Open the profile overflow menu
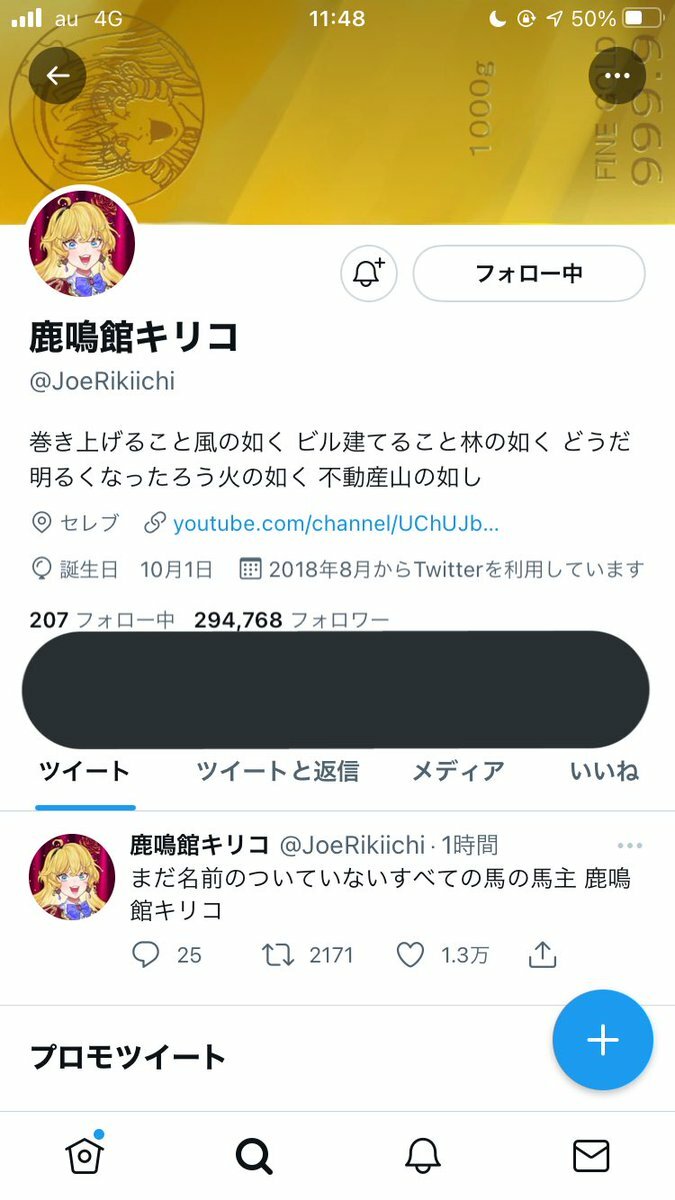675x1200 pixels. point(617,75)
